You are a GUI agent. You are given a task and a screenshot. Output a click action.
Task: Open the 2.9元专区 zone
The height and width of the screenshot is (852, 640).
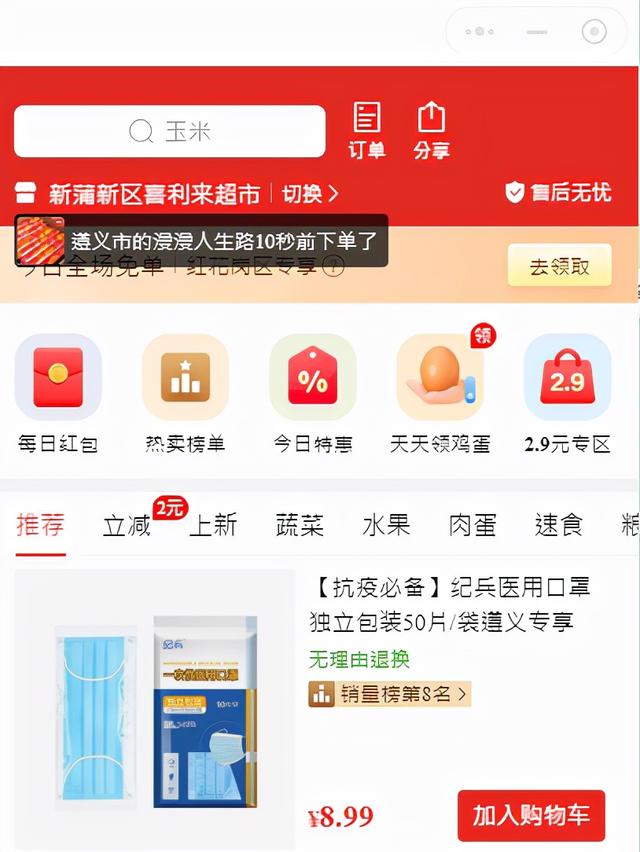pos(567,395)
